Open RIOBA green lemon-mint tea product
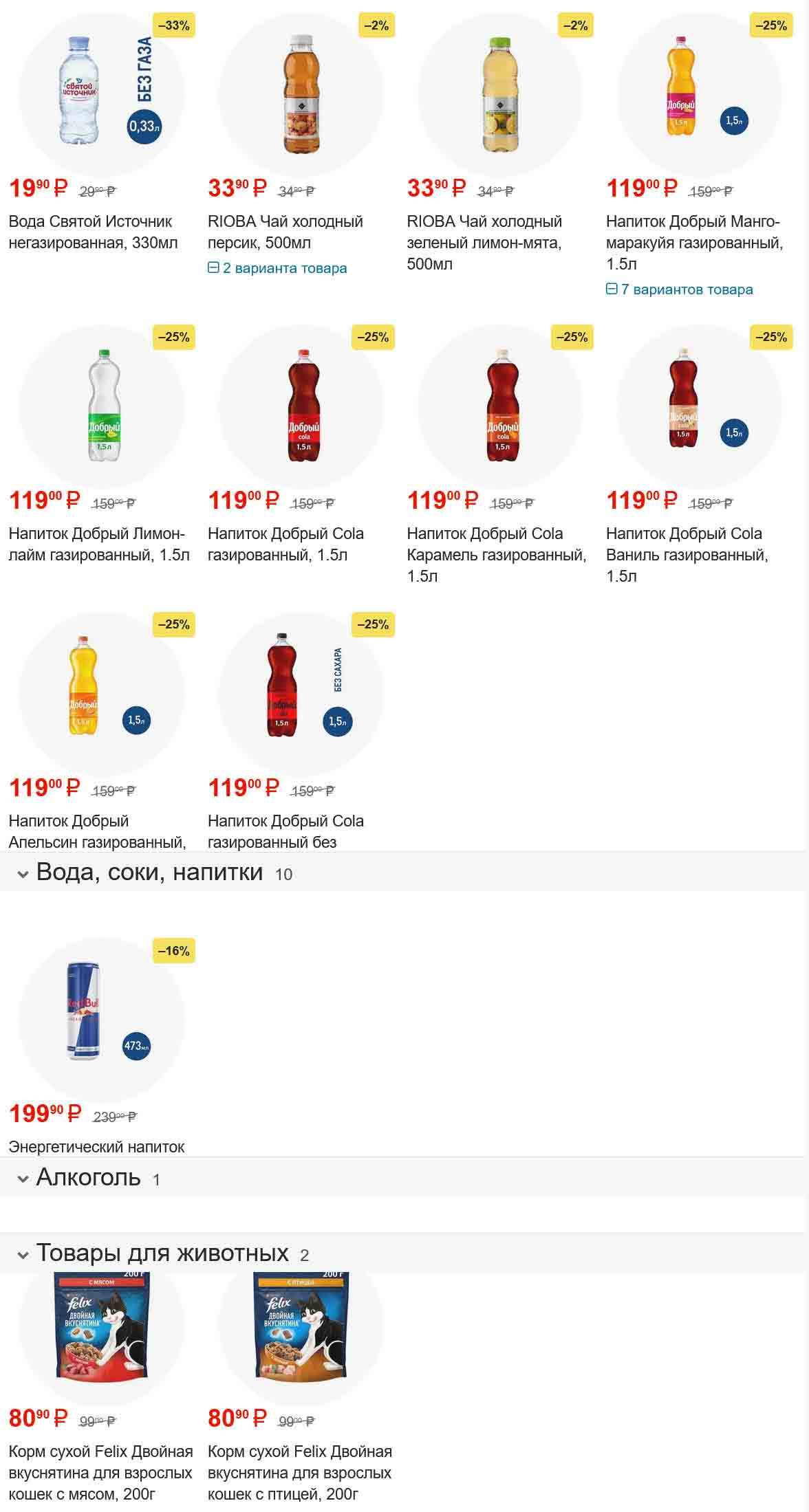This screenshot has width=809, height=1512. click(x=484, y=241)
